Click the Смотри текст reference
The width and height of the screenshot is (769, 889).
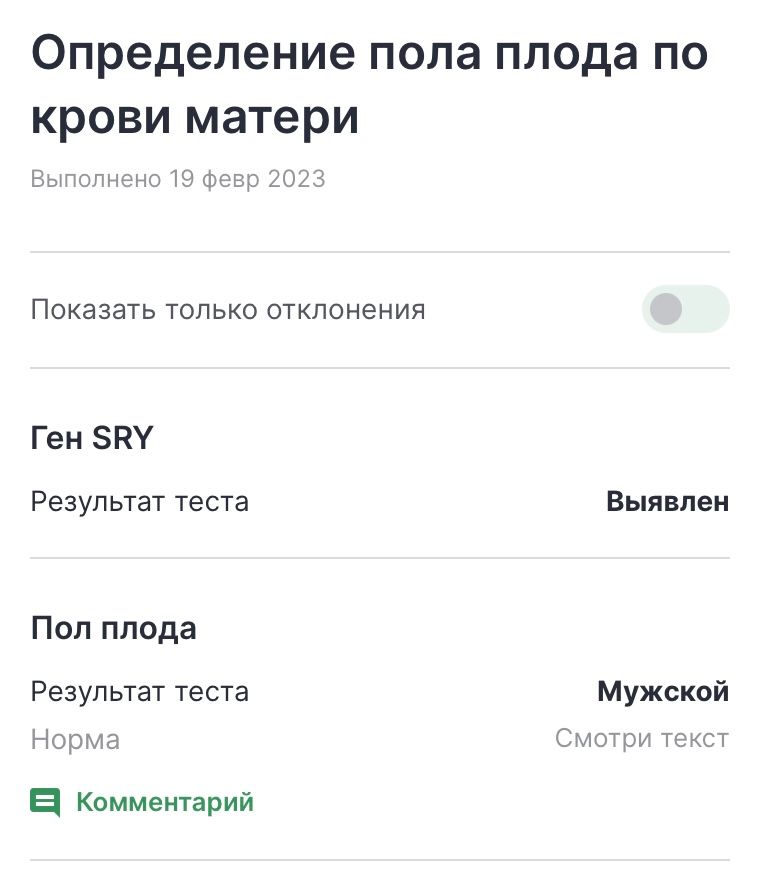click(x=642, y=739)
